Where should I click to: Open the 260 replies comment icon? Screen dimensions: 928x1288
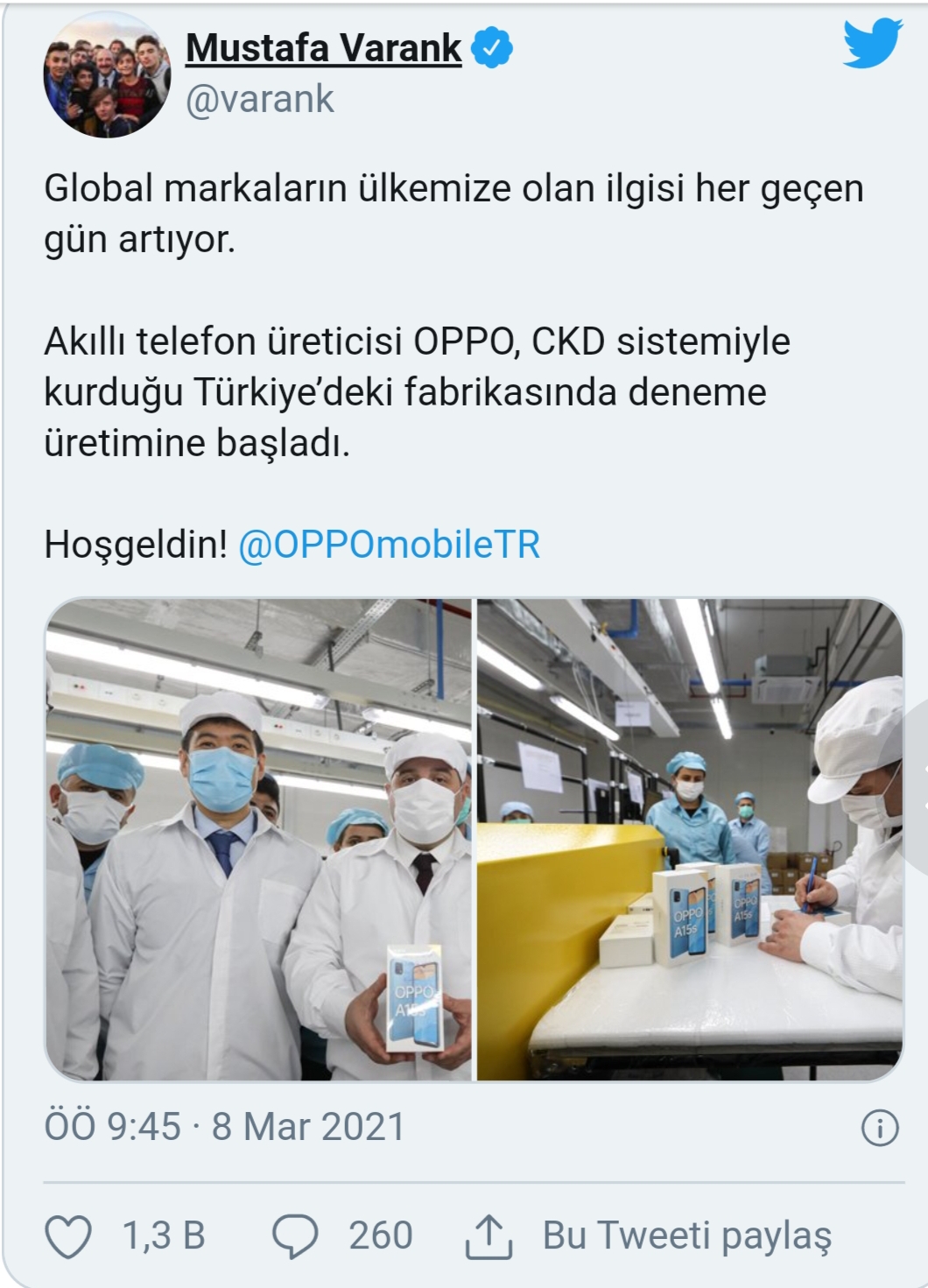tap(296, 1236)
